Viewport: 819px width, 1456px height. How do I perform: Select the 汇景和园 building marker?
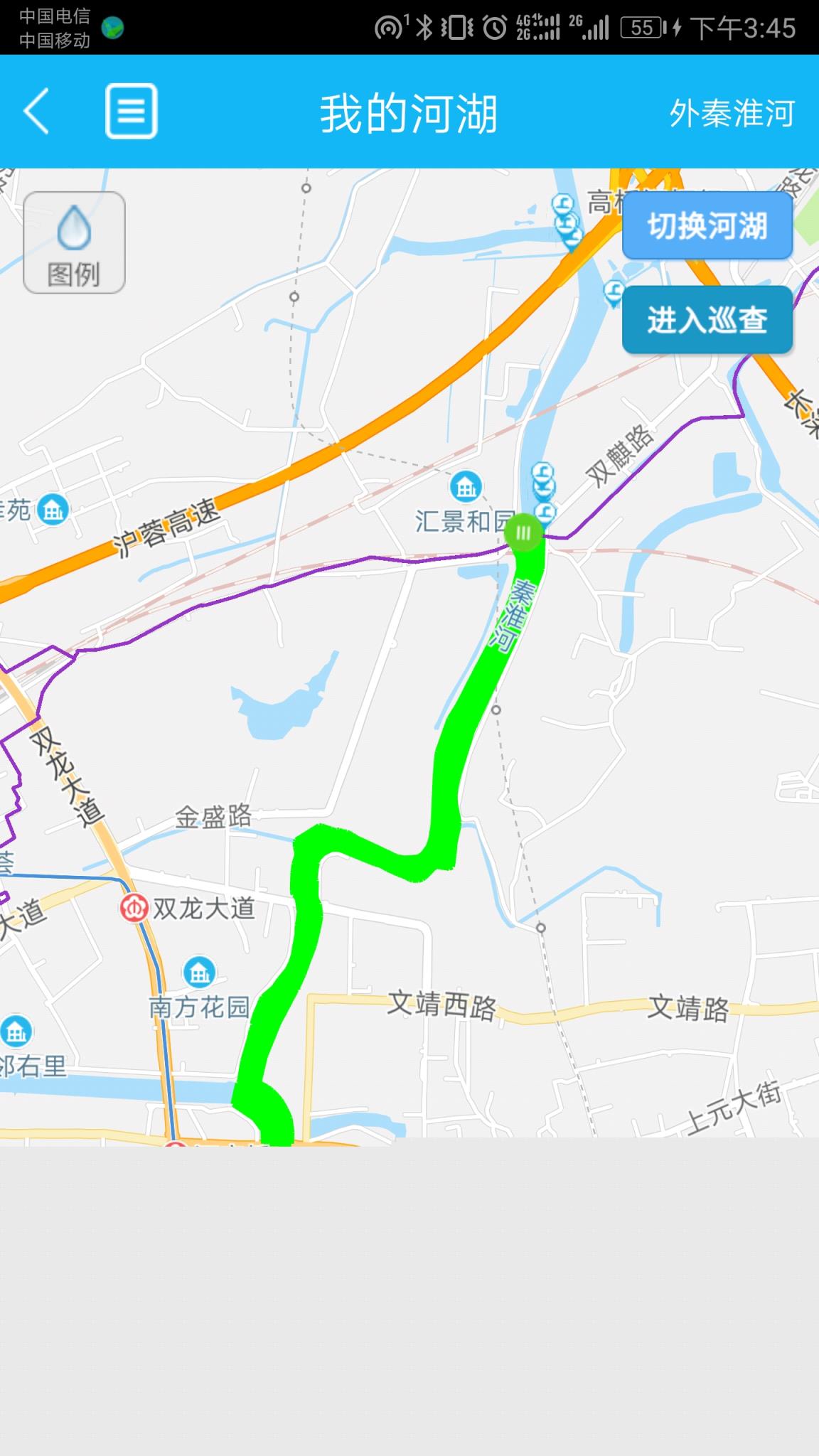pyautogui.click(x=465, y=487)
